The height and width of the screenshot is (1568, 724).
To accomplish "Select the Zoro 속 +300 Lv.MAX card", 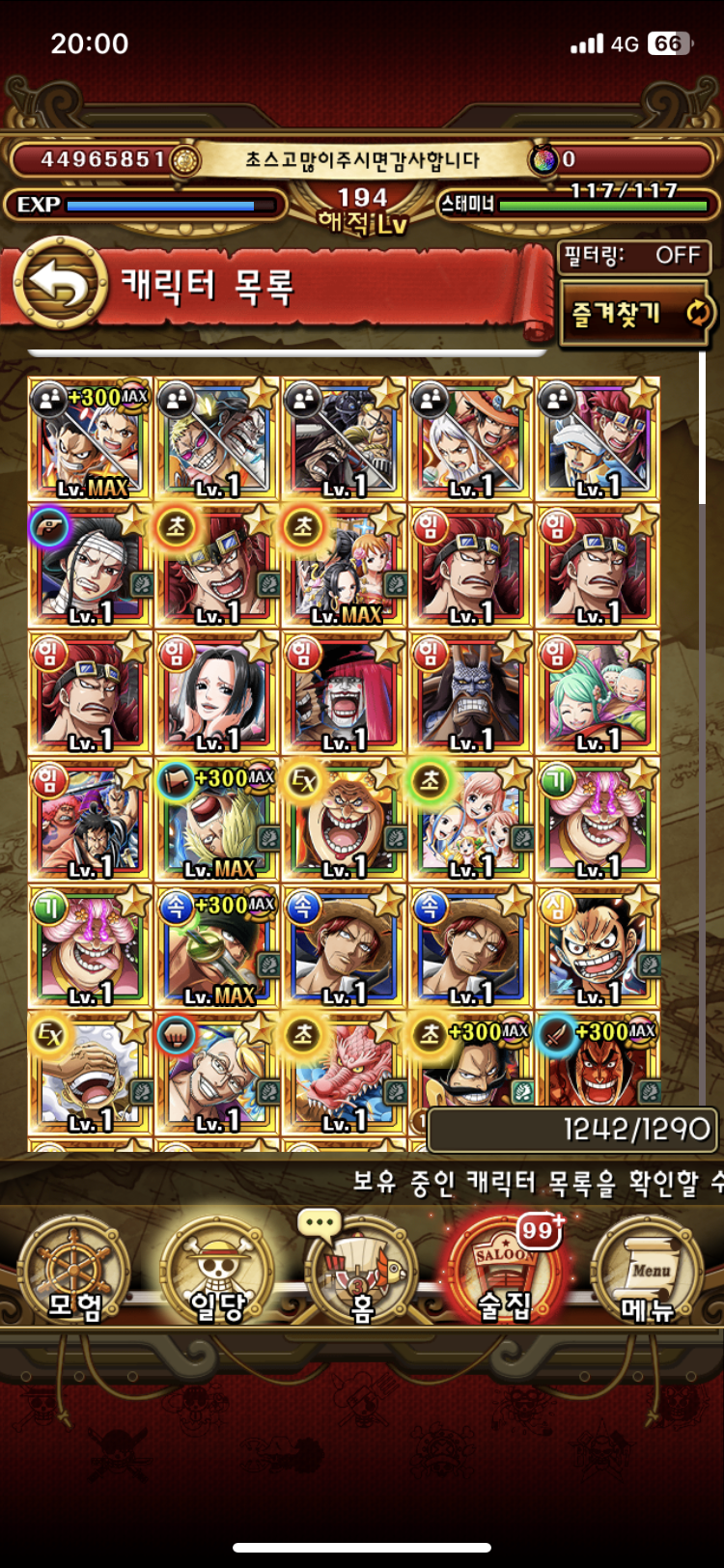I will pos(216,947).
